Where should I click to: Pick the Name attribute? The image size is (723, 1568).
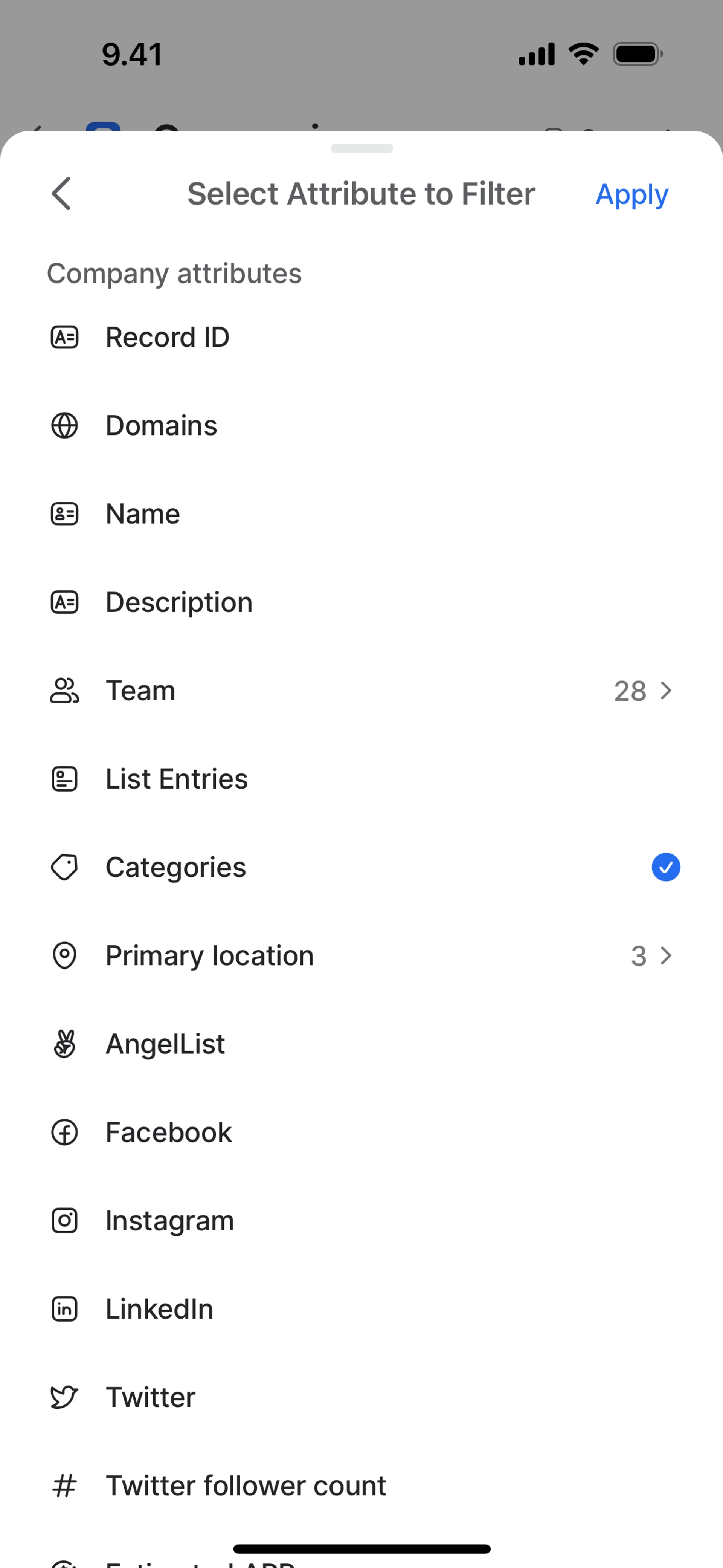pyautogui.click(x=143, y=514)
